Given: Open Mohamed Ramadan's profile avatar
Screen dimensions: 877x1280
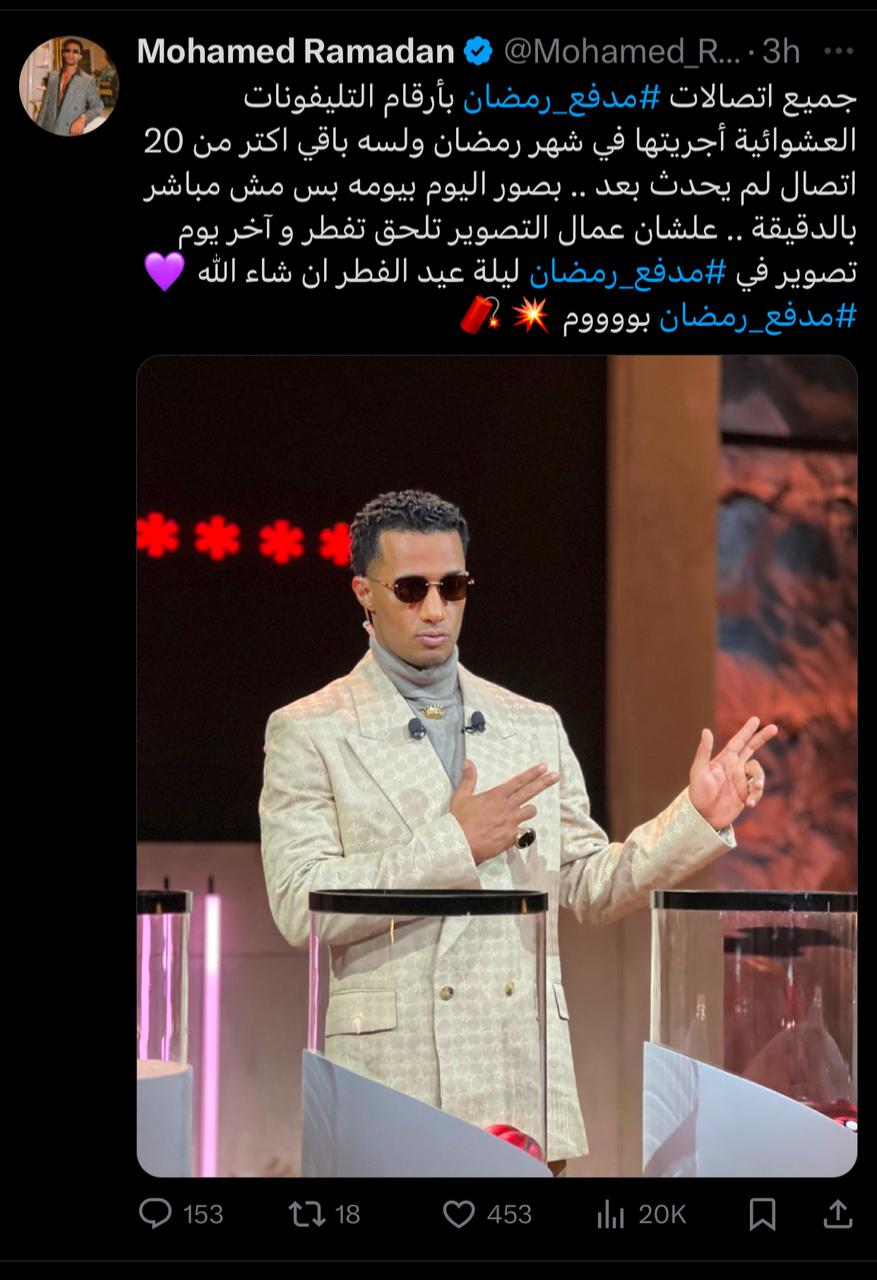Looking at the screenshot, I should tap(68, 86).
